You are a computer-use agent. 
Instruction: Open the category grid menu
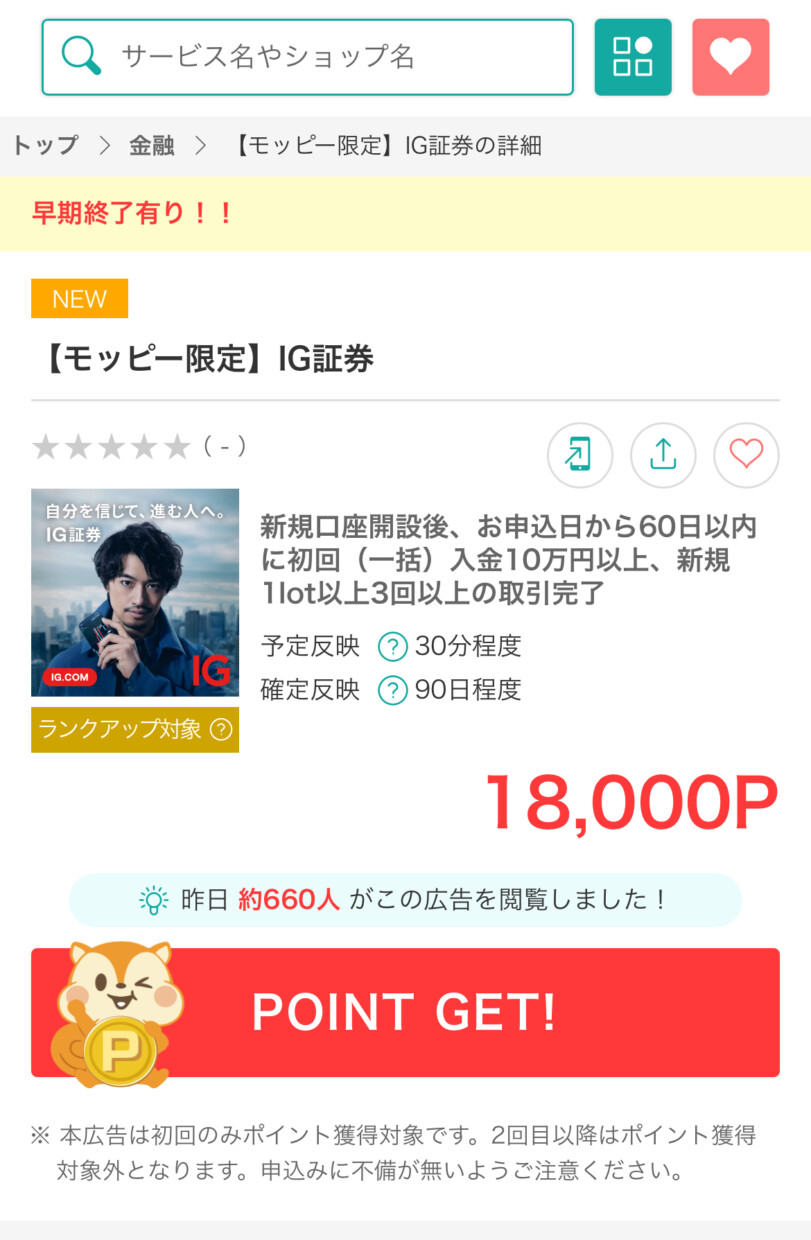pyautogui.click(x=633, y=57)
